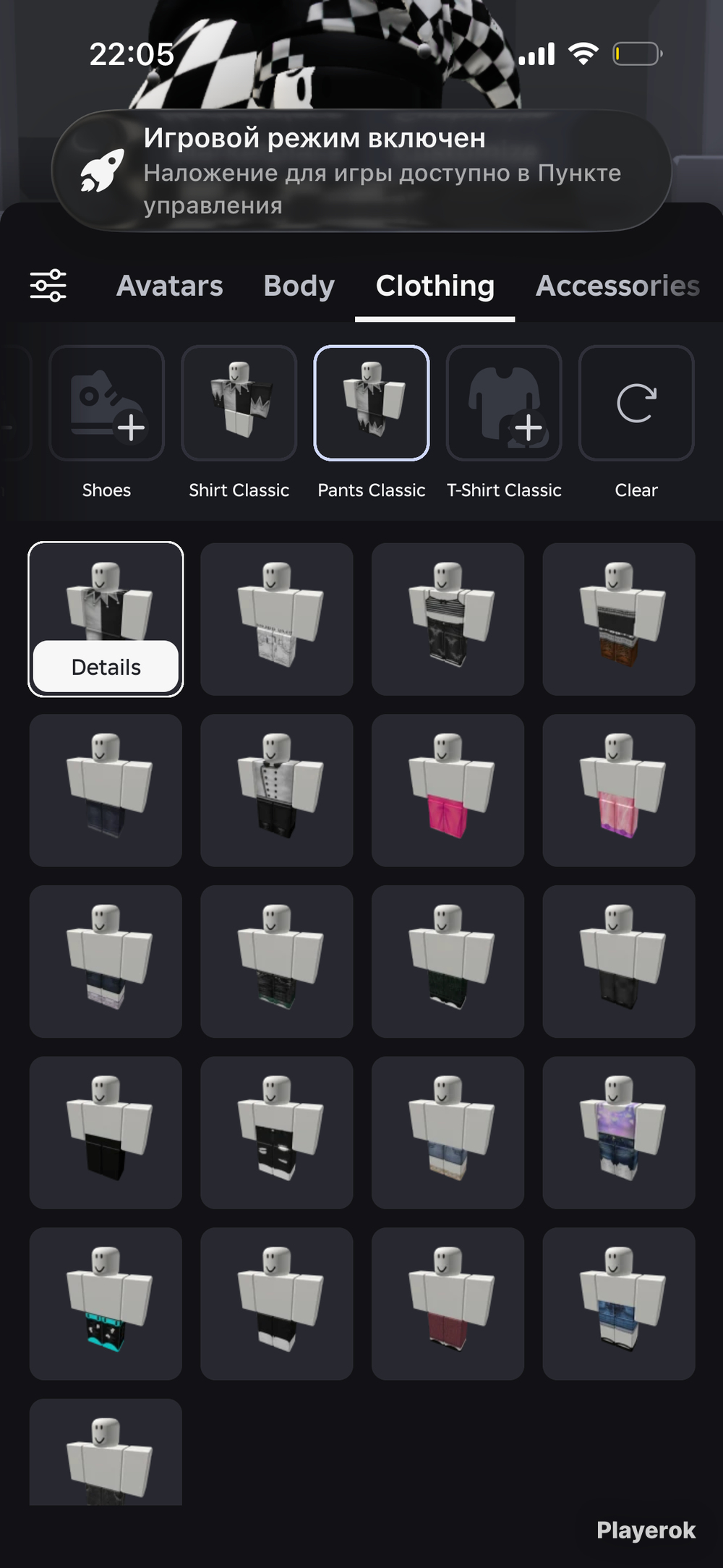Image resolution: width=723 pixels, height=1568 pixels.
Task: Open Details for the selected pants
Action: click(106, 666)
